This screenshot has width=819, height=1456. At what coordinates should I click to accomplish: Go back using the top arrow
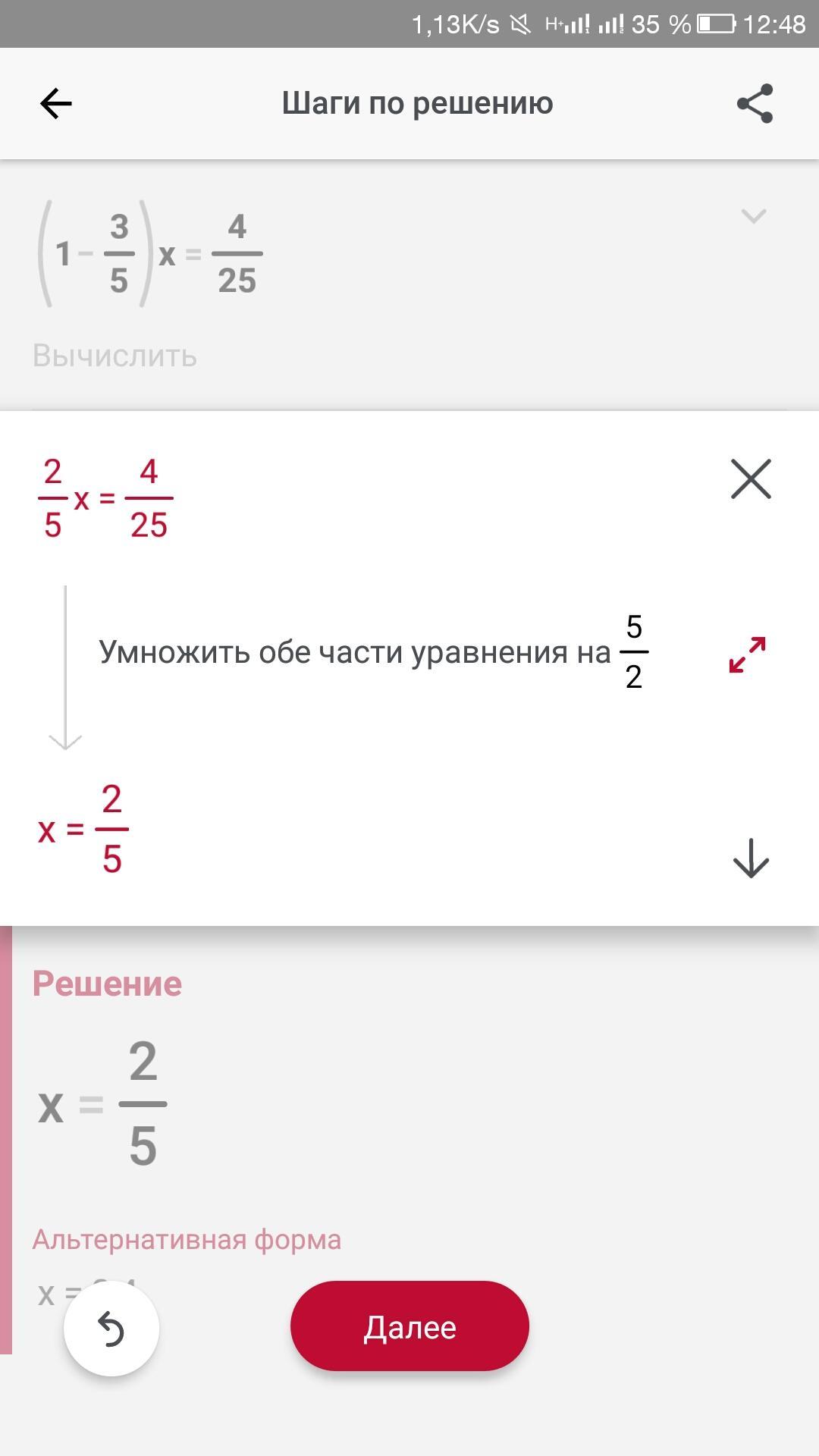pyautogui.click(x=56, y=103)
